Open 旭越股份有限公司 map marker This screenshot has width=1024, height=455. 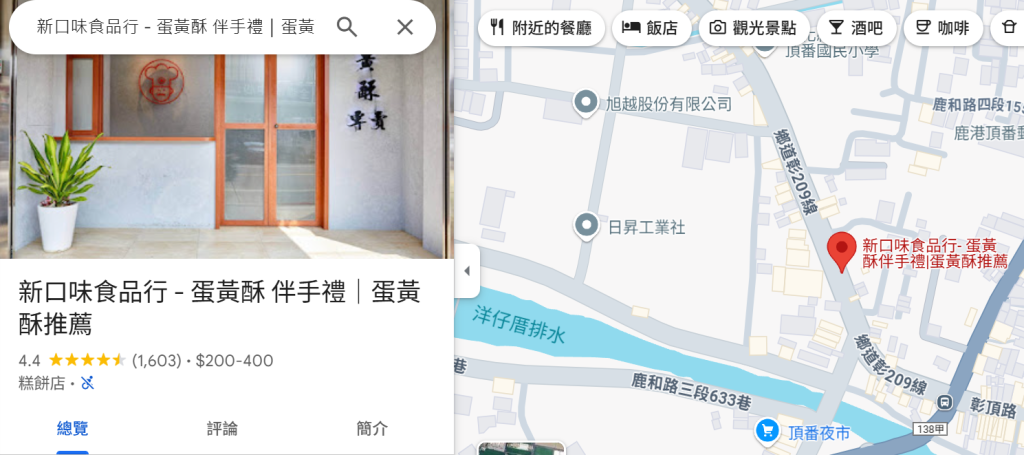coord(586,102)
